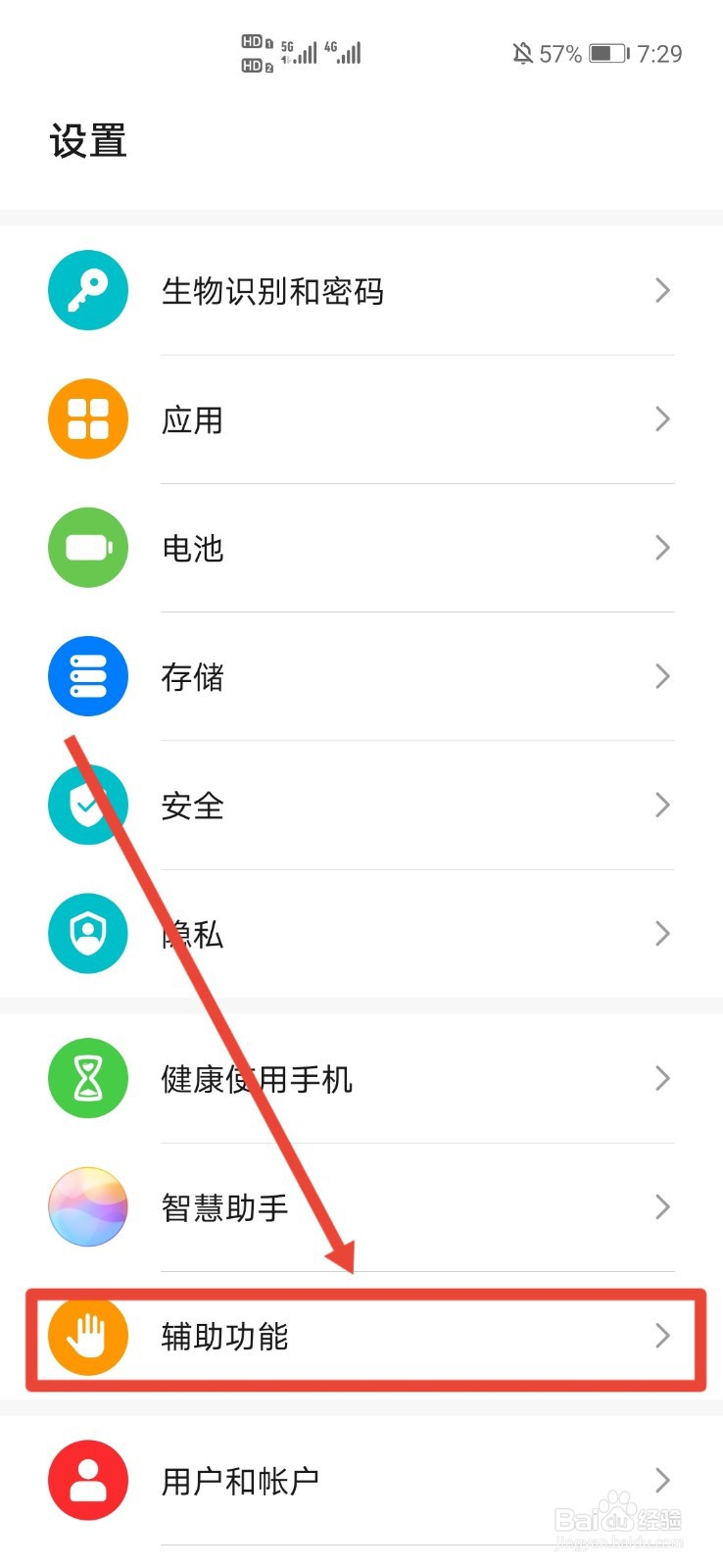Expand the 辅助功能 row chevron
723x1568 pixels.
[x=662, y=1336]
